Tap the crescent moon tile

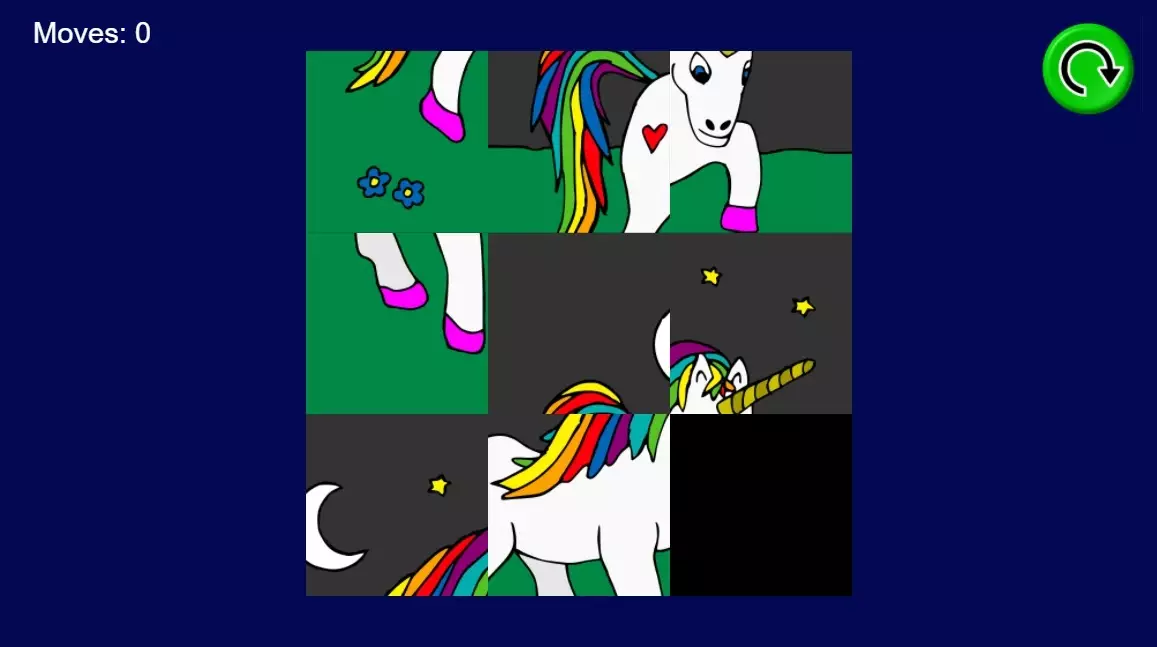click(x=396, y=505)
